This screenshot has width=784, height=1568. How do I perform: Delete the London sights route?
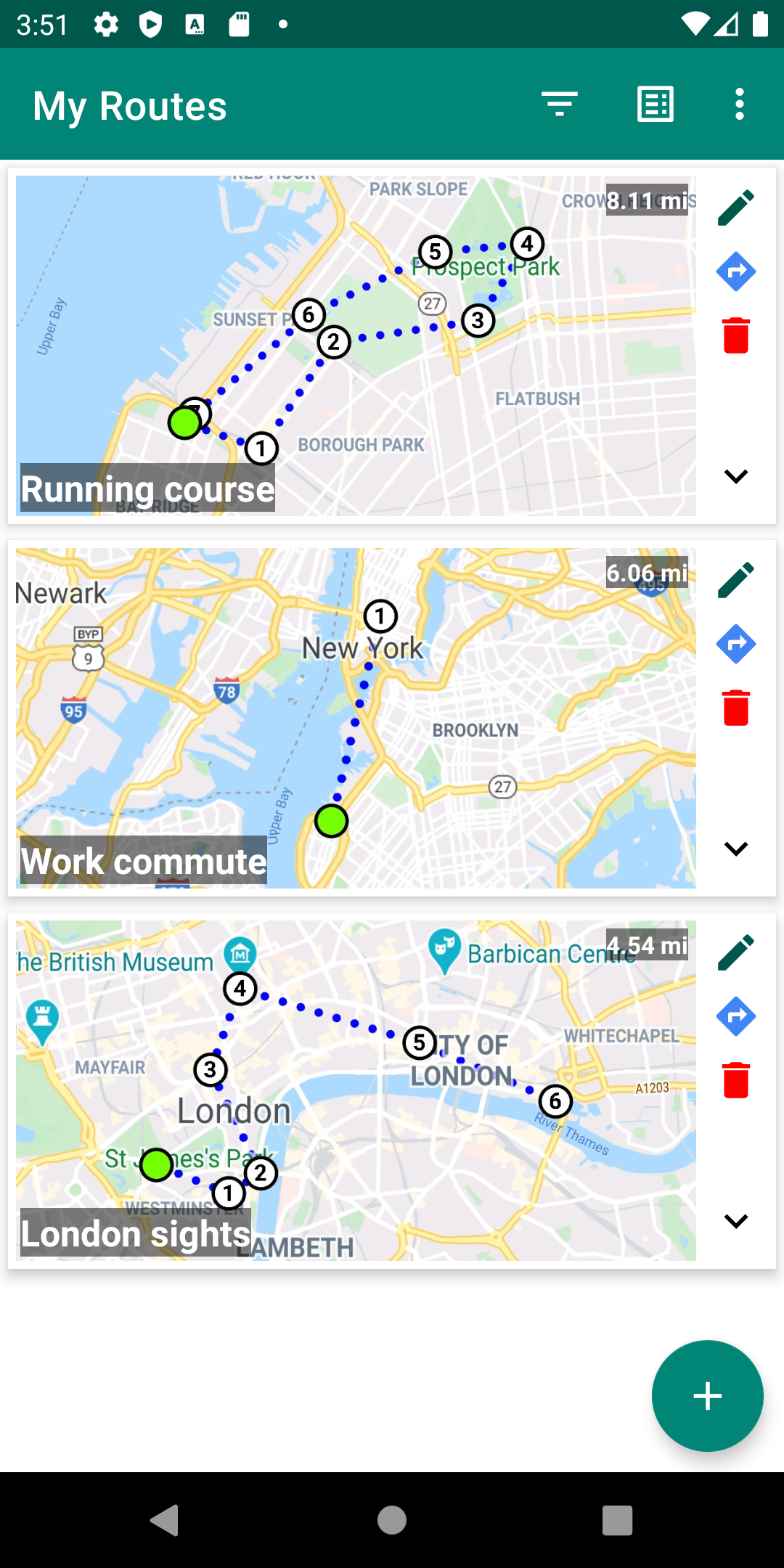pyautogui.click(x=736, y=1080)
